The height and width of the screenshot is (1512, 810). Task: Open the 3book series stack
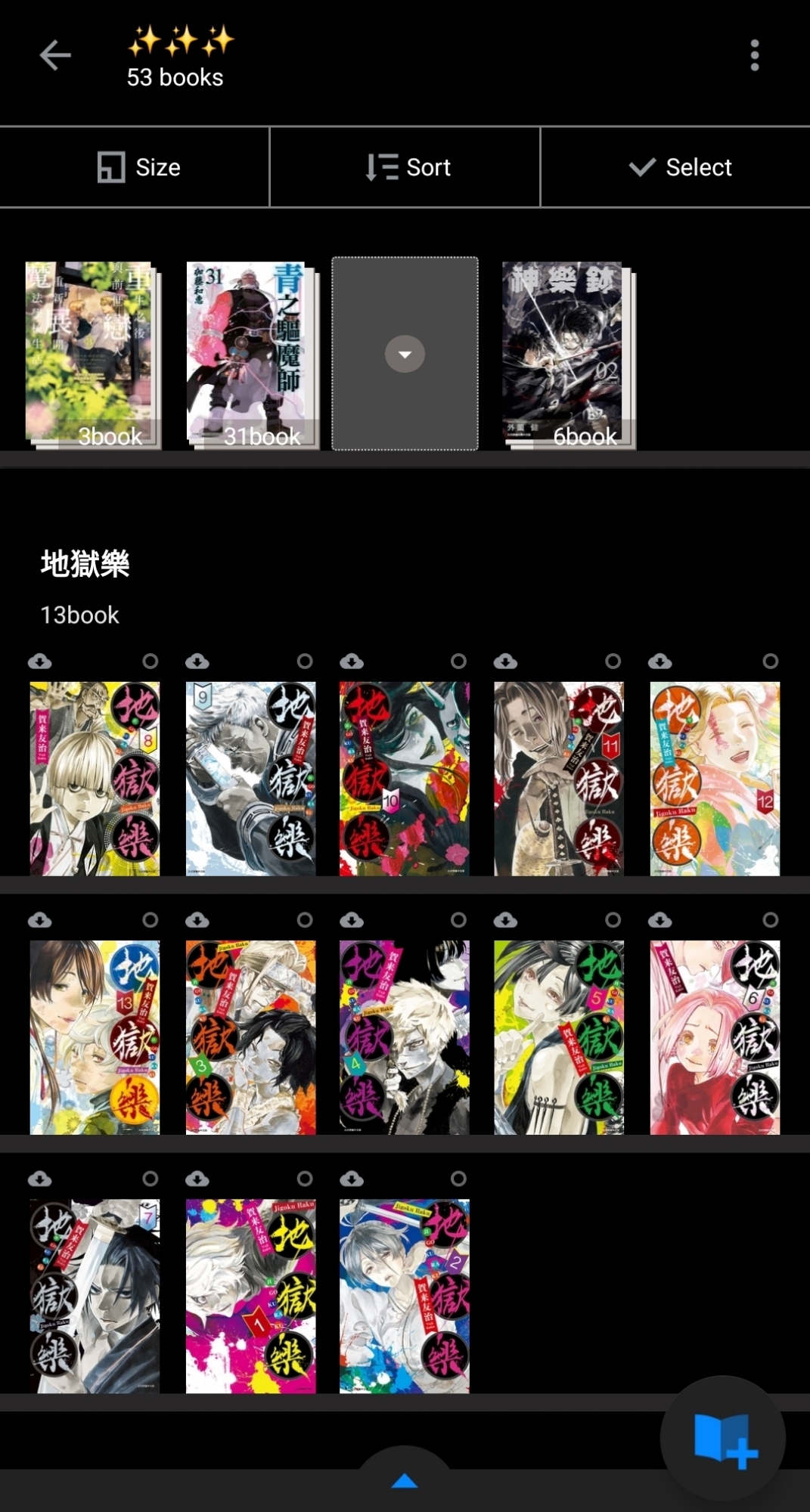(92, 354)
